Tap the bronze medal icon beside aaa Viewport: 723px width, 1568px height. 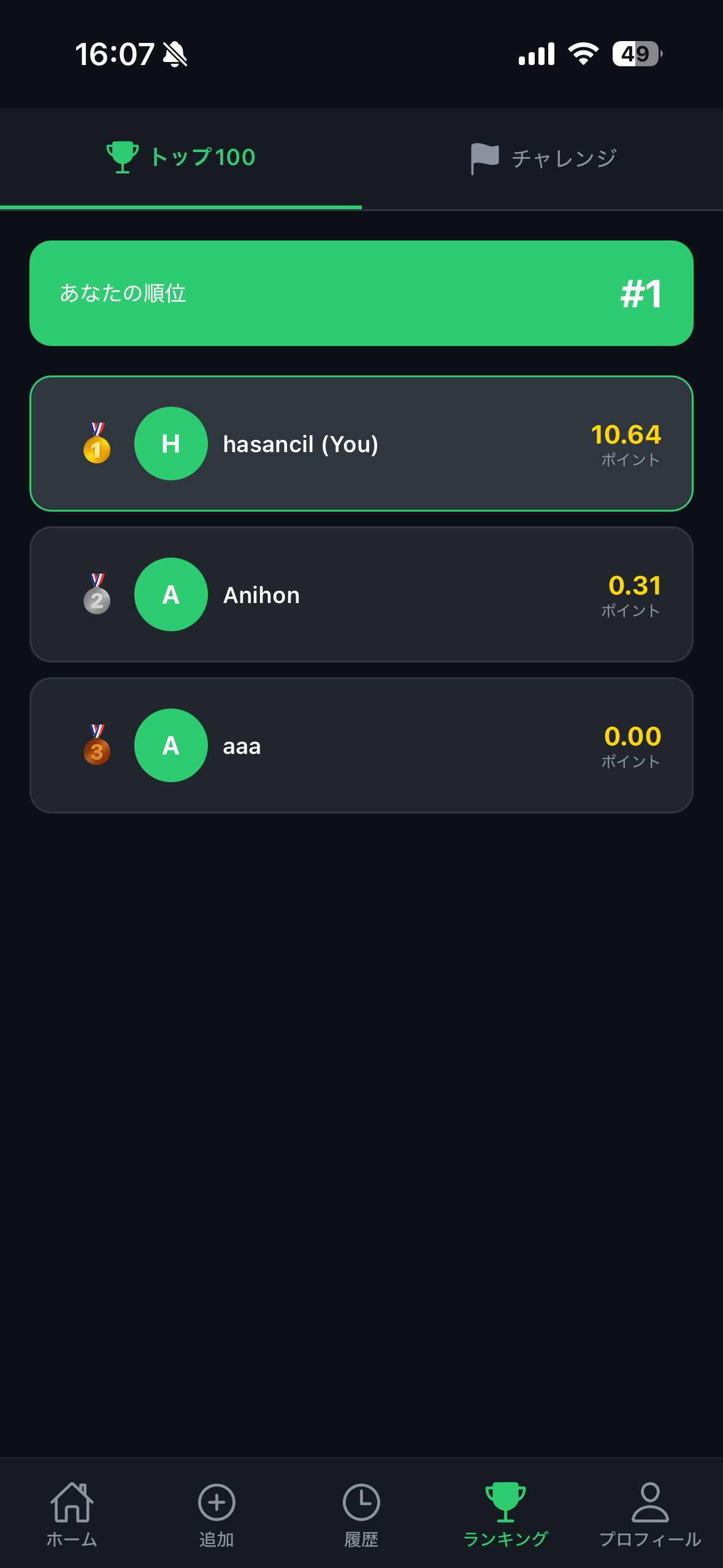point(96,746)
